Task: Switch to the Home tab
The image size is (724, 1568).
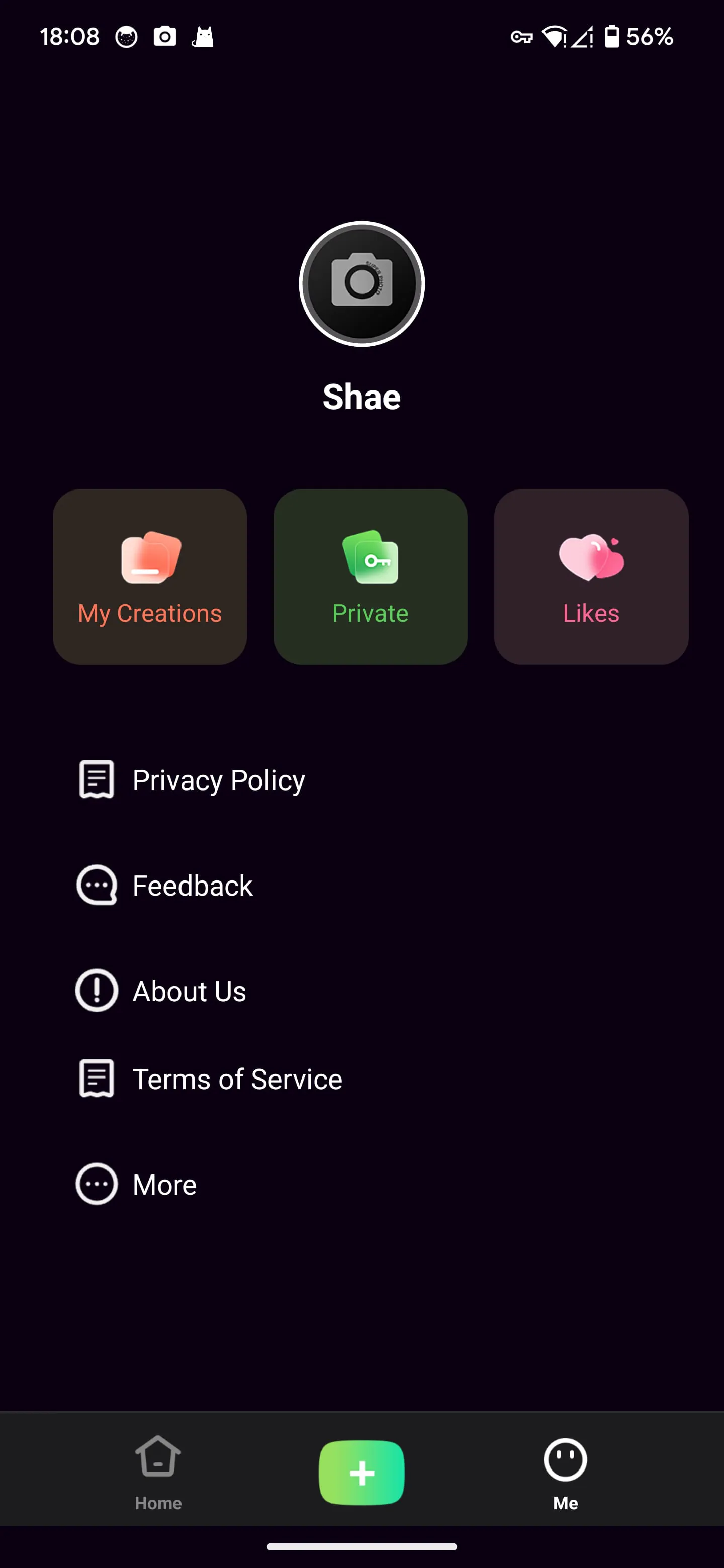Action: (158, 1471)
